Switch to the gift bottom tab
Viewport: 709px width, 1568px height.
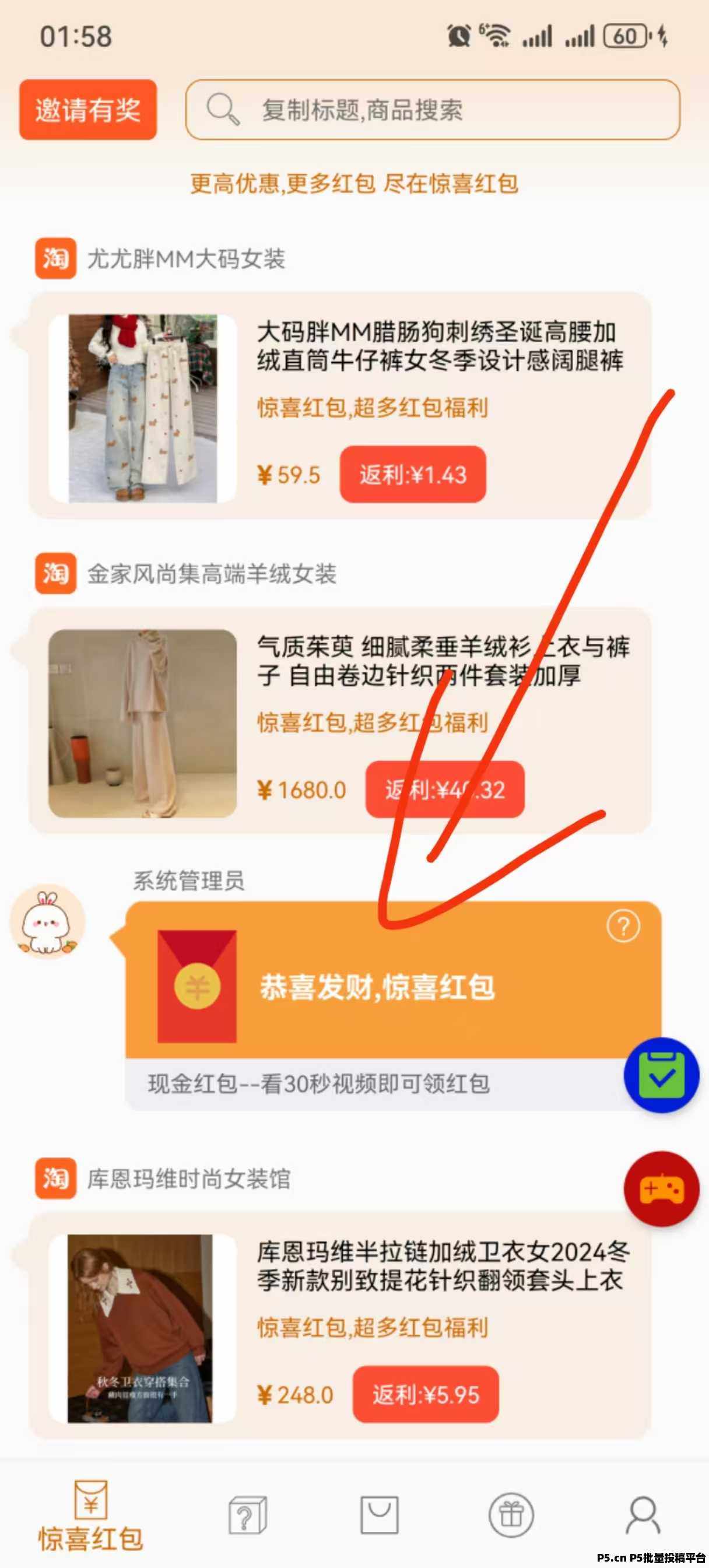coord(511,1516)
